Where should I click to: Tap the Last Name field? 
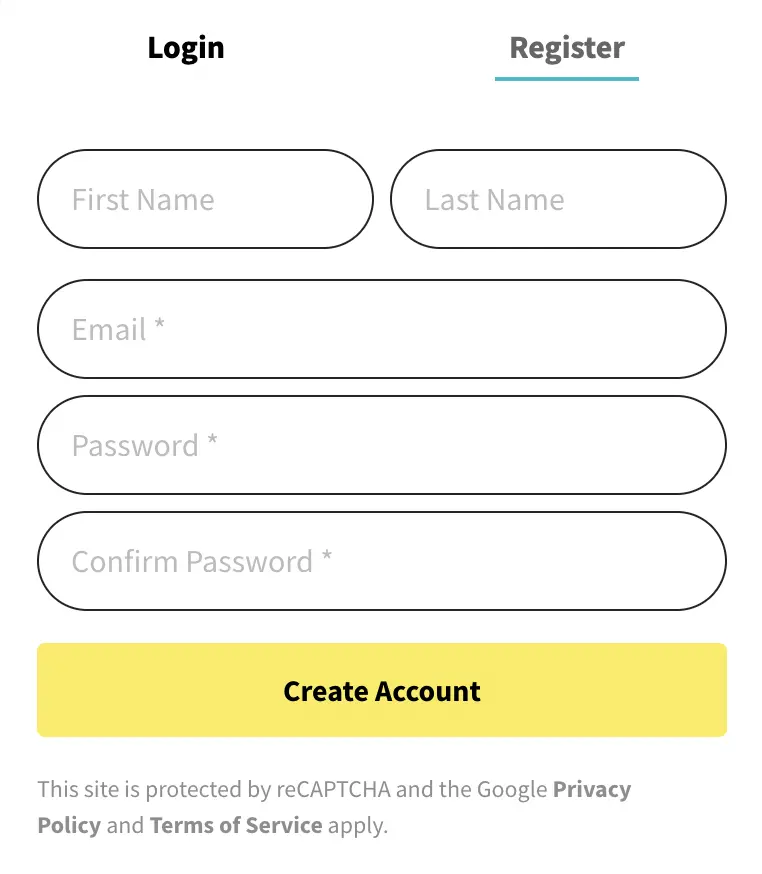tap(558, 199)
